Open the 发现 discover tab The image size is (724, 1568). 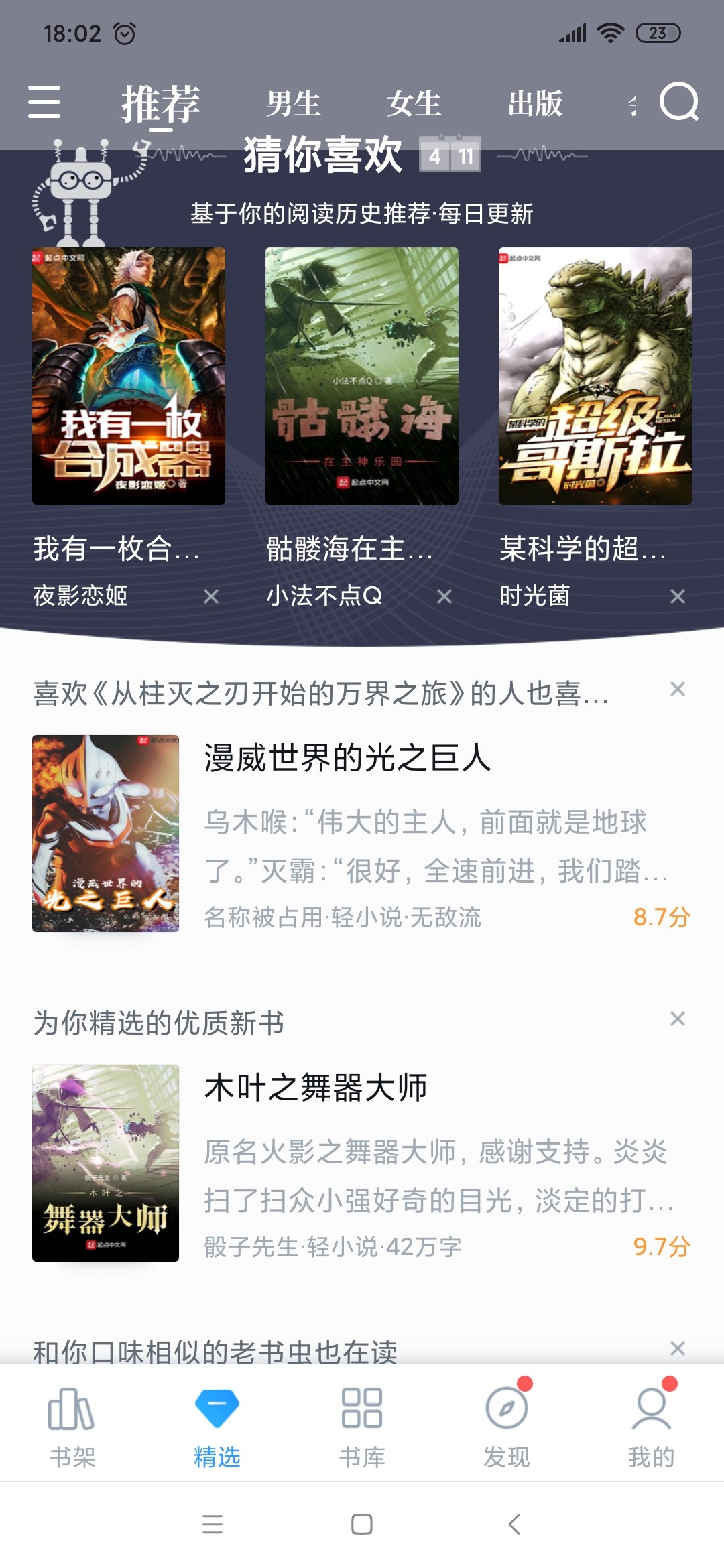pyautogui.click(x=507, y=1427)
